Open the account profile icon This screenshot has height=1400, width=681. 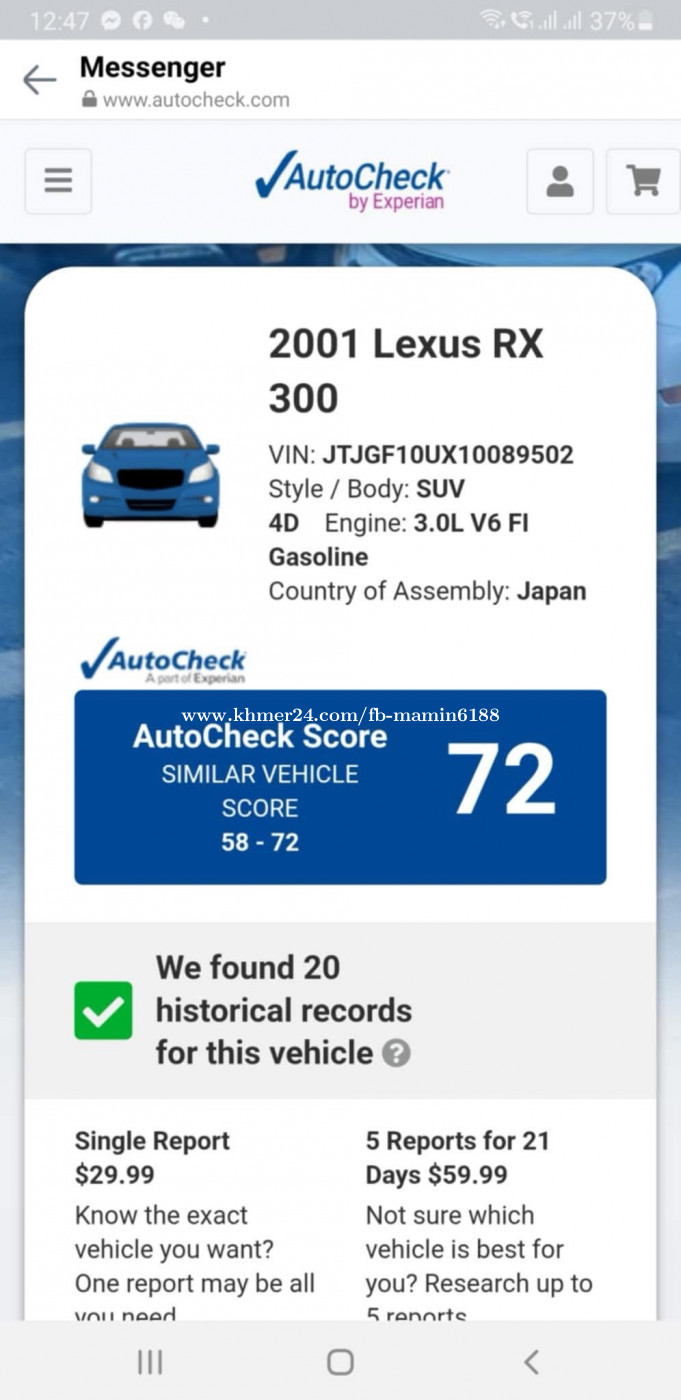pyautogui.click(x=560, y=181)
